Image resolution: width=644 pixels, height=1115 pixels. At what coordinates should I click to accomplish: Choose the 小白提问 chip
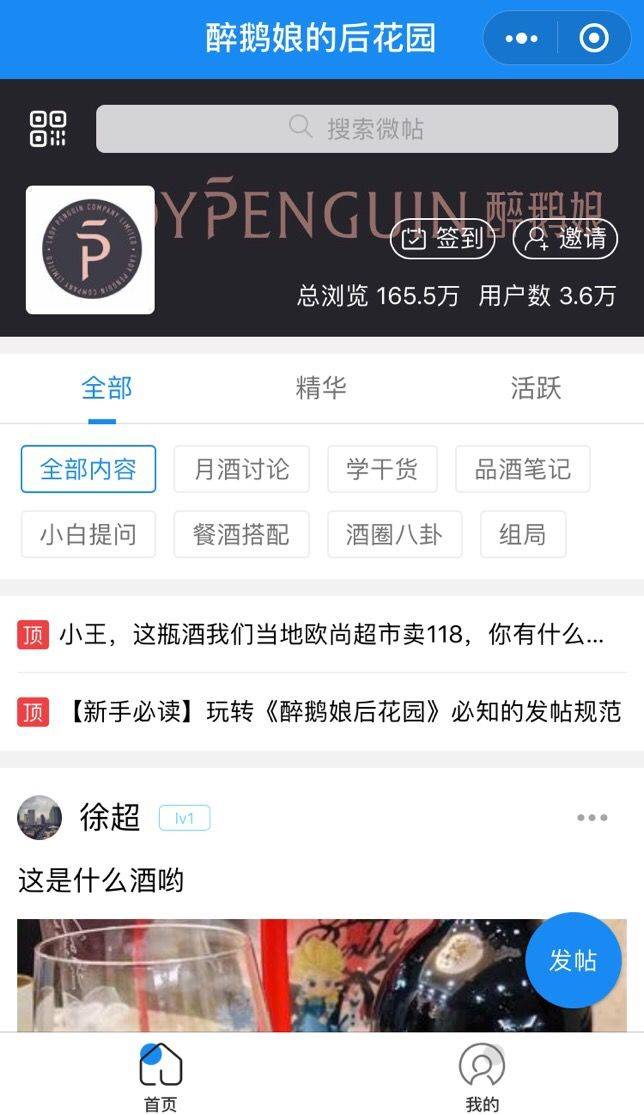pos(88,534)
